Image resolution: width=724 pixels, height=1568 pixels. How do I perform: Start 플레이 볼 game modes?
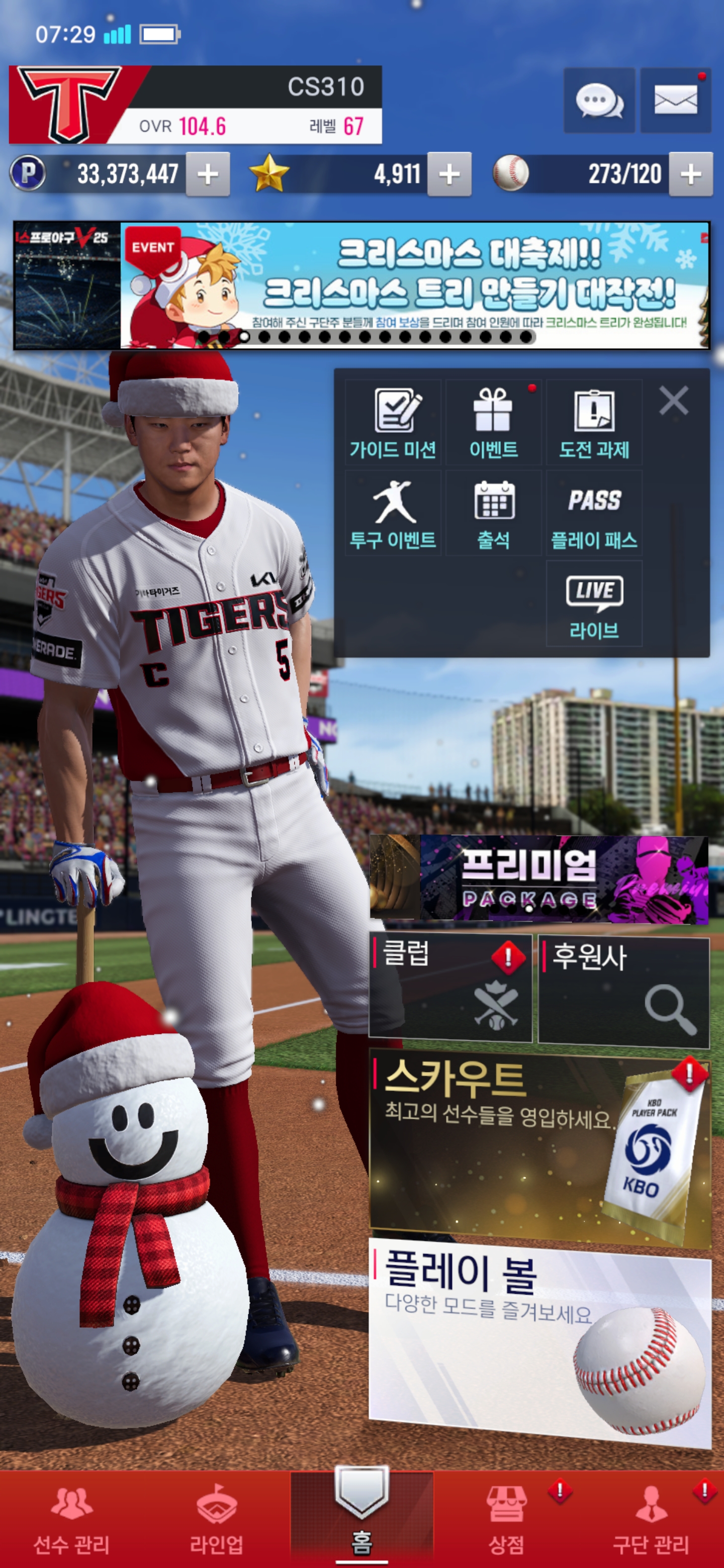pos(539,1339)
